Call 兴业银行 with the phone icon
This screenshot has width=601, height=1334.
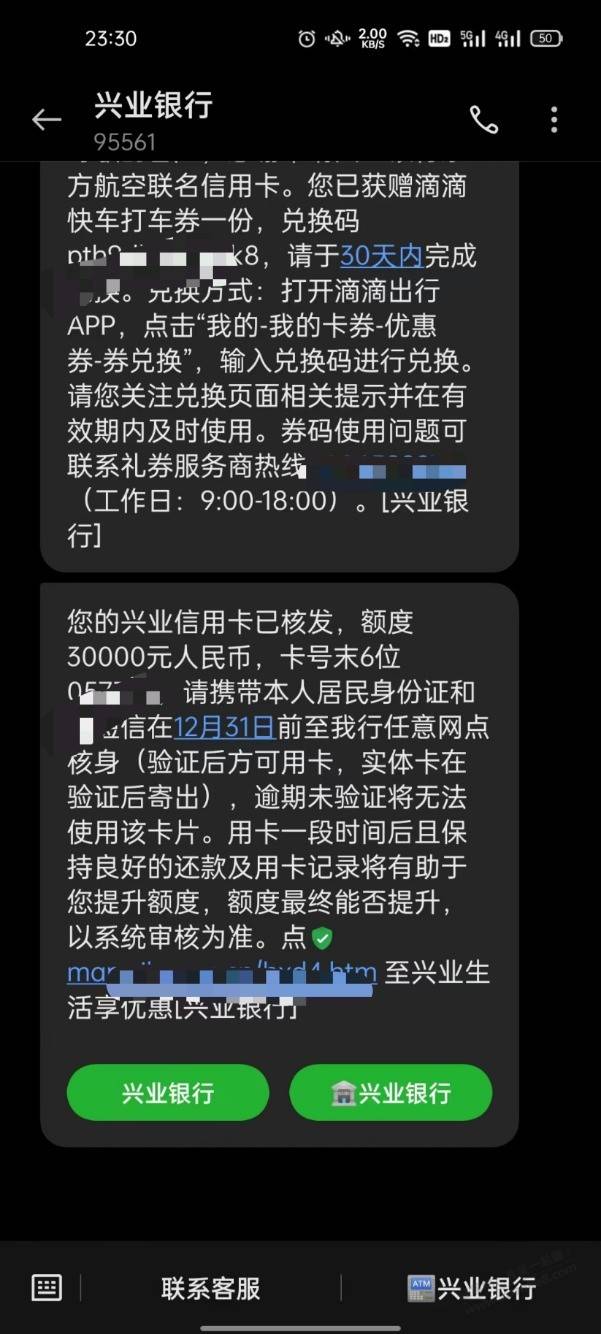pyautogui.click(x=484, y=120)
